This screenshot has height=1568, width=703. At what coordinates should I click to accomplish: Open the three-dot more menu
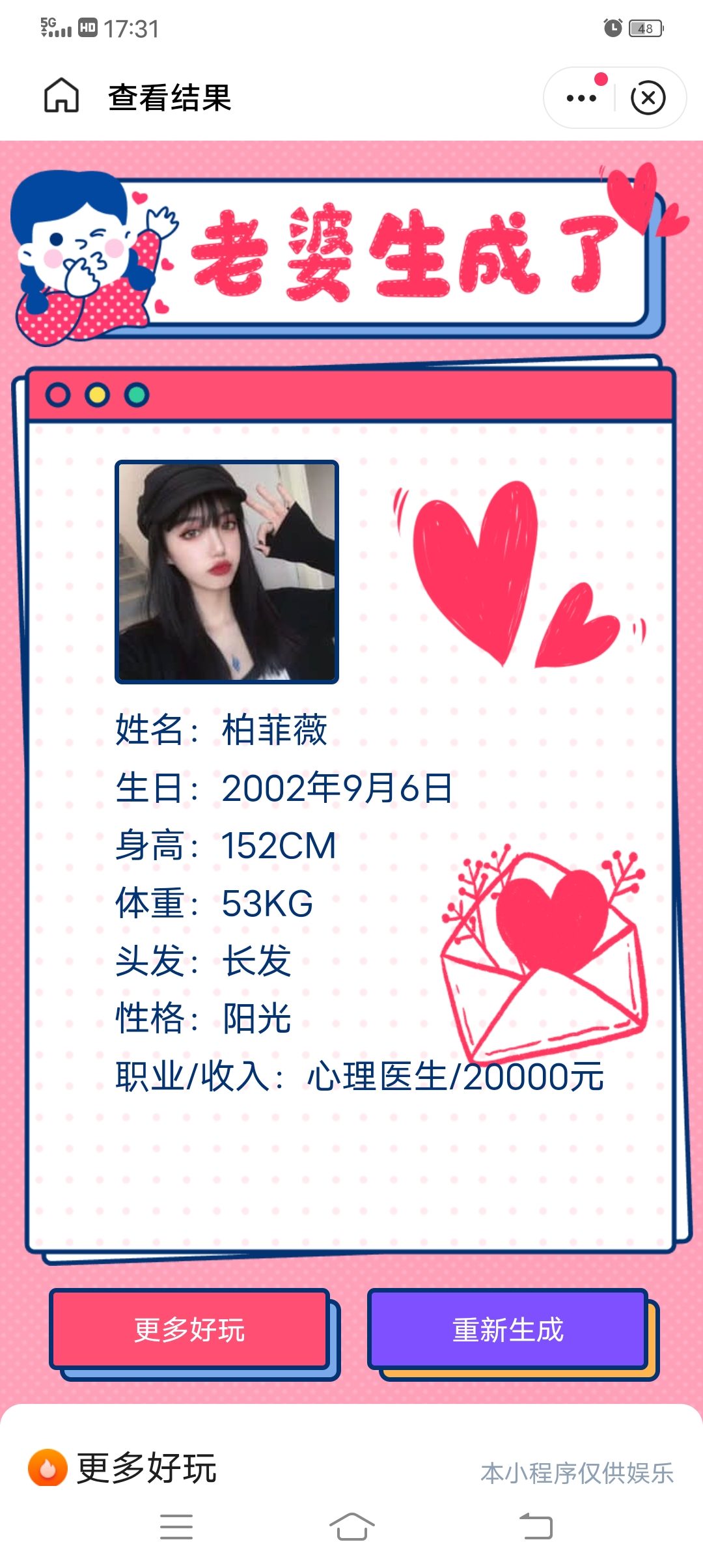[x=581, y=98]
